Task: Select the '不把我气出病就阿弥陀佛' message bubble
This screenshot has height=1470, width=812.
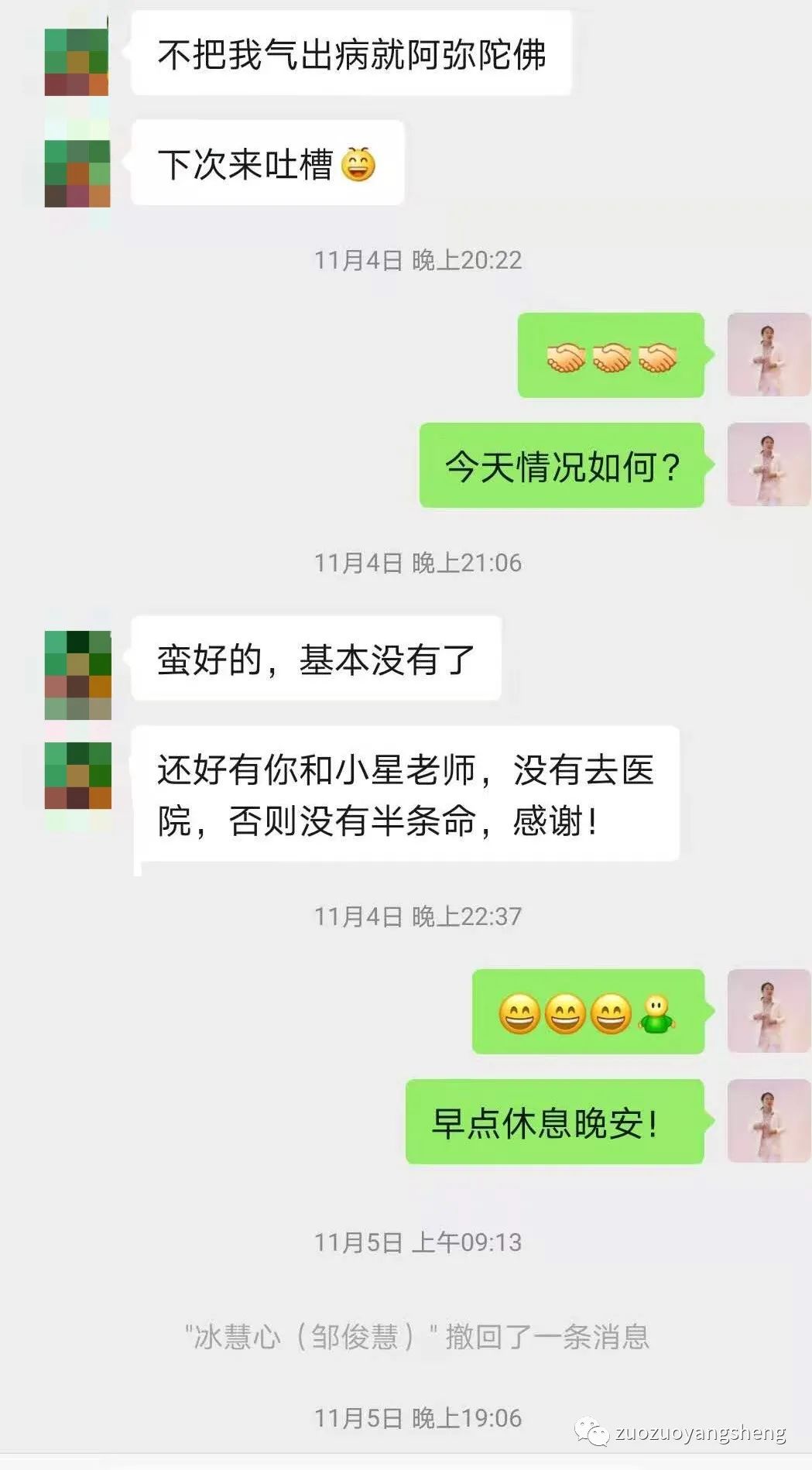Action: point(352,54)
